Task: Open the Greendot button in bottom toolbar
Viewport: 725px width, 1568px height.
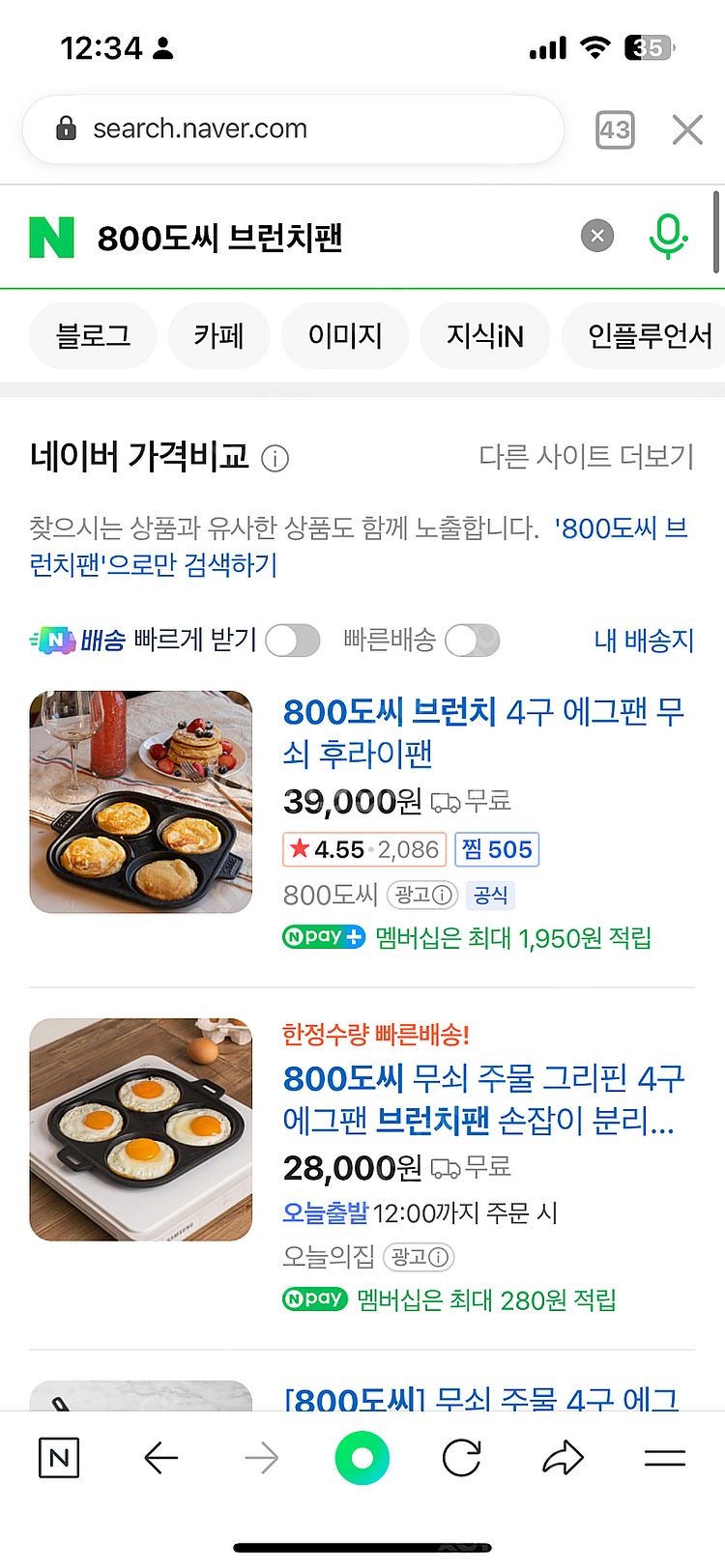Action: [x=362, y=1457]
